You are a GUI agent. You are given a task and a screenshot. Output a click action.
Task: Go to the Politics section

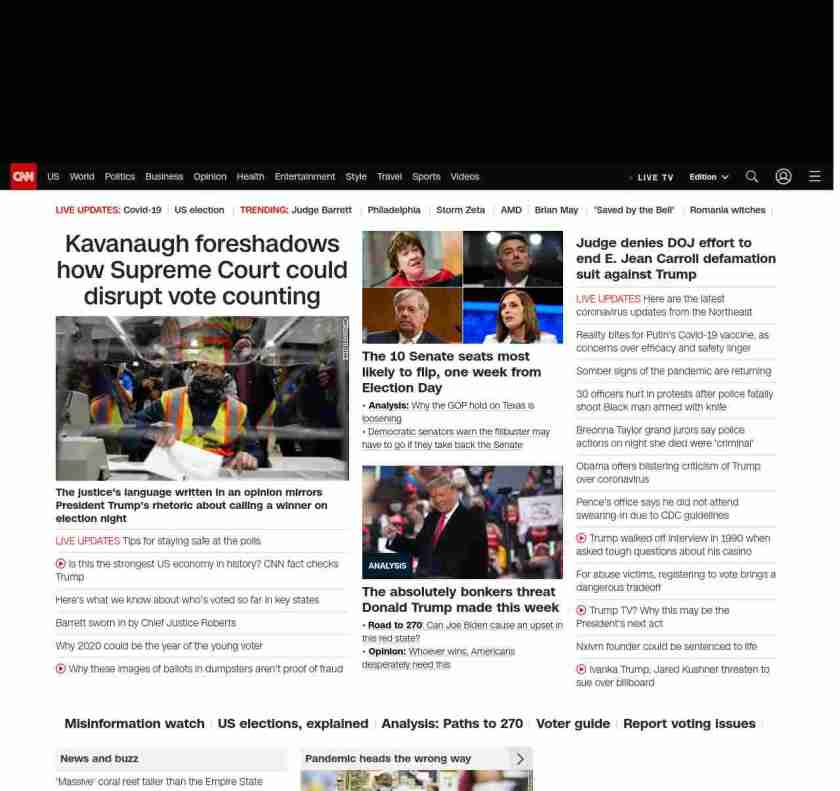(119, 177)
